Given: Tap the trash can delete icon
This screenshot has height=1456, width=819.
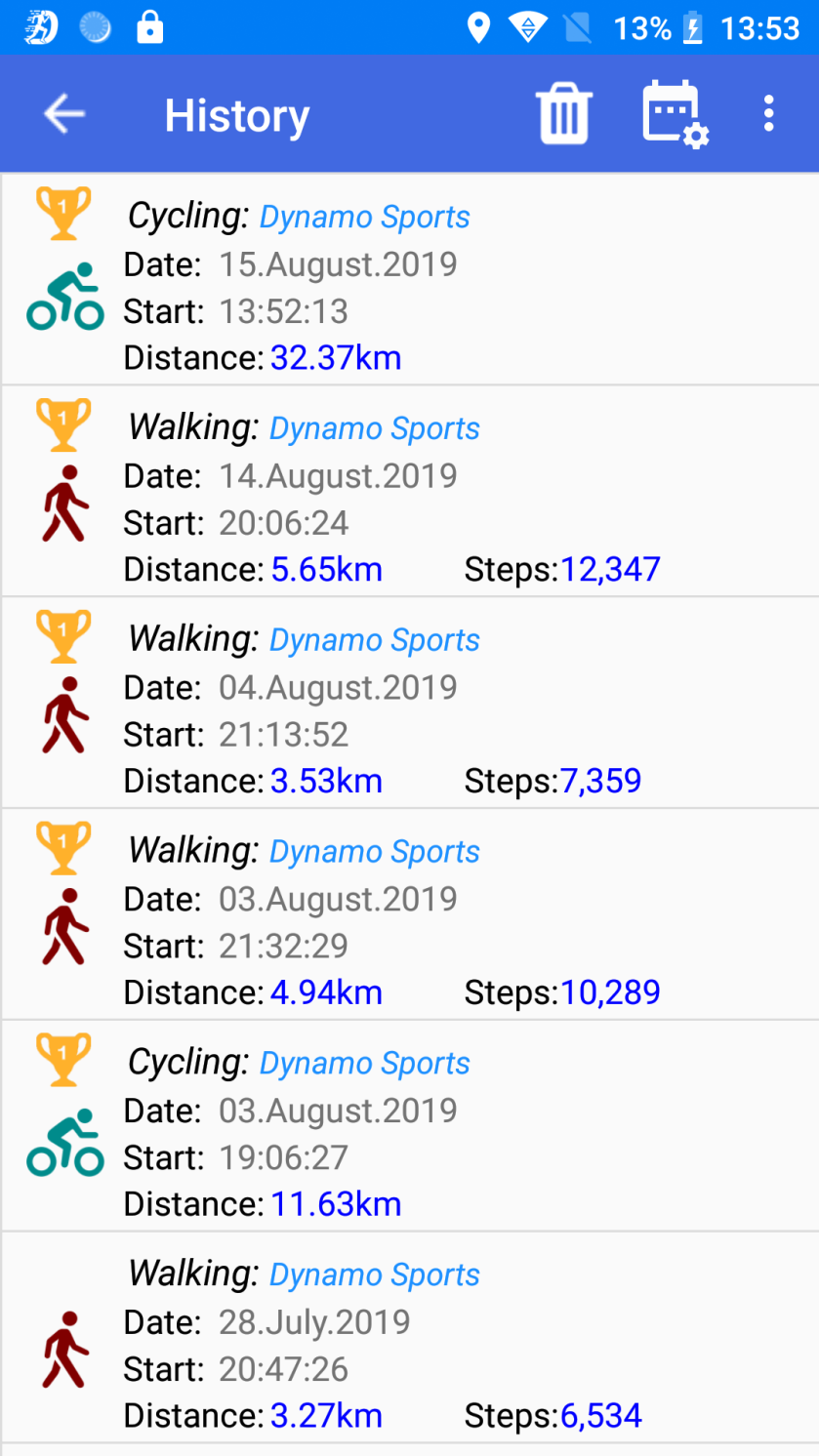Looking at the screenshot, I should point(563,114).
